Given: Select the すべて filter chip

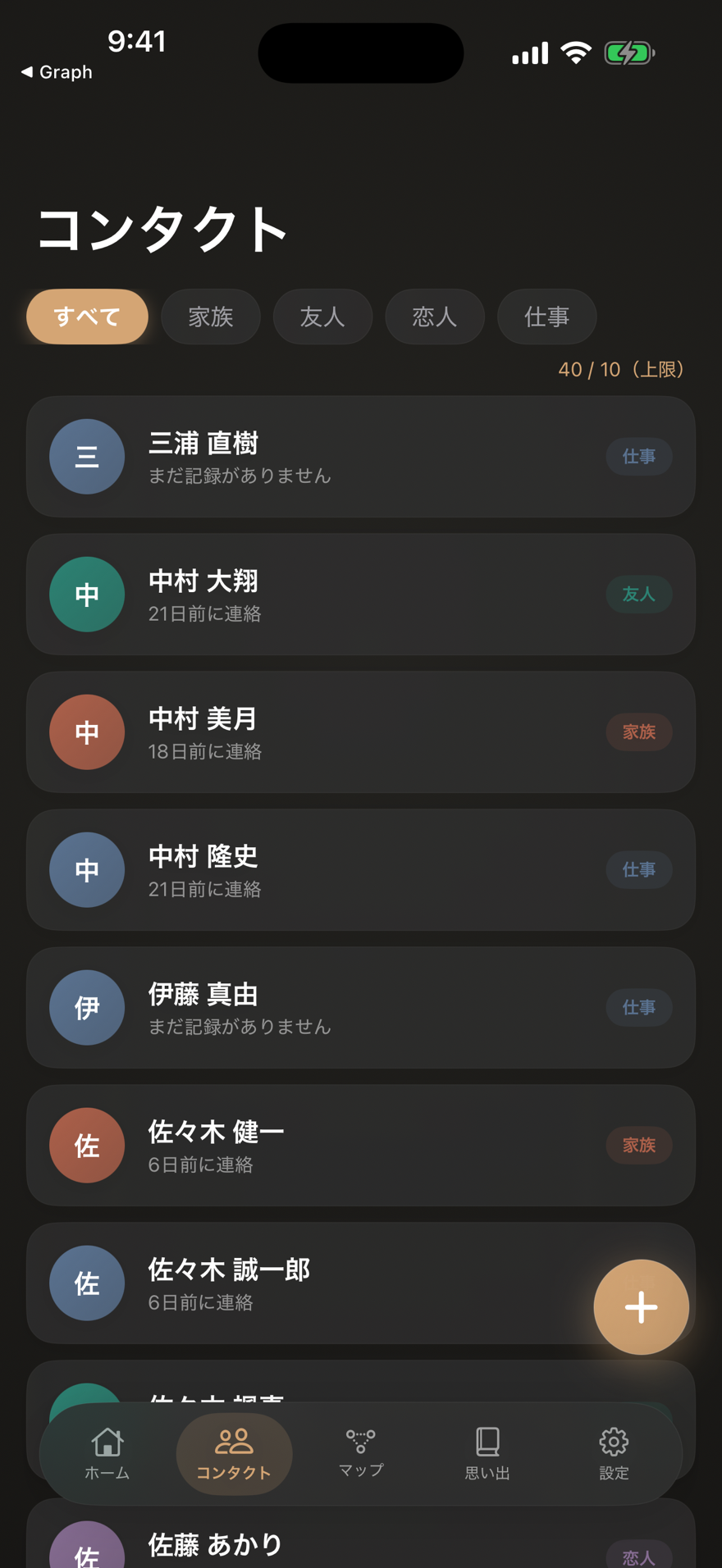Looking at the screenshot, I should (87, 317).
